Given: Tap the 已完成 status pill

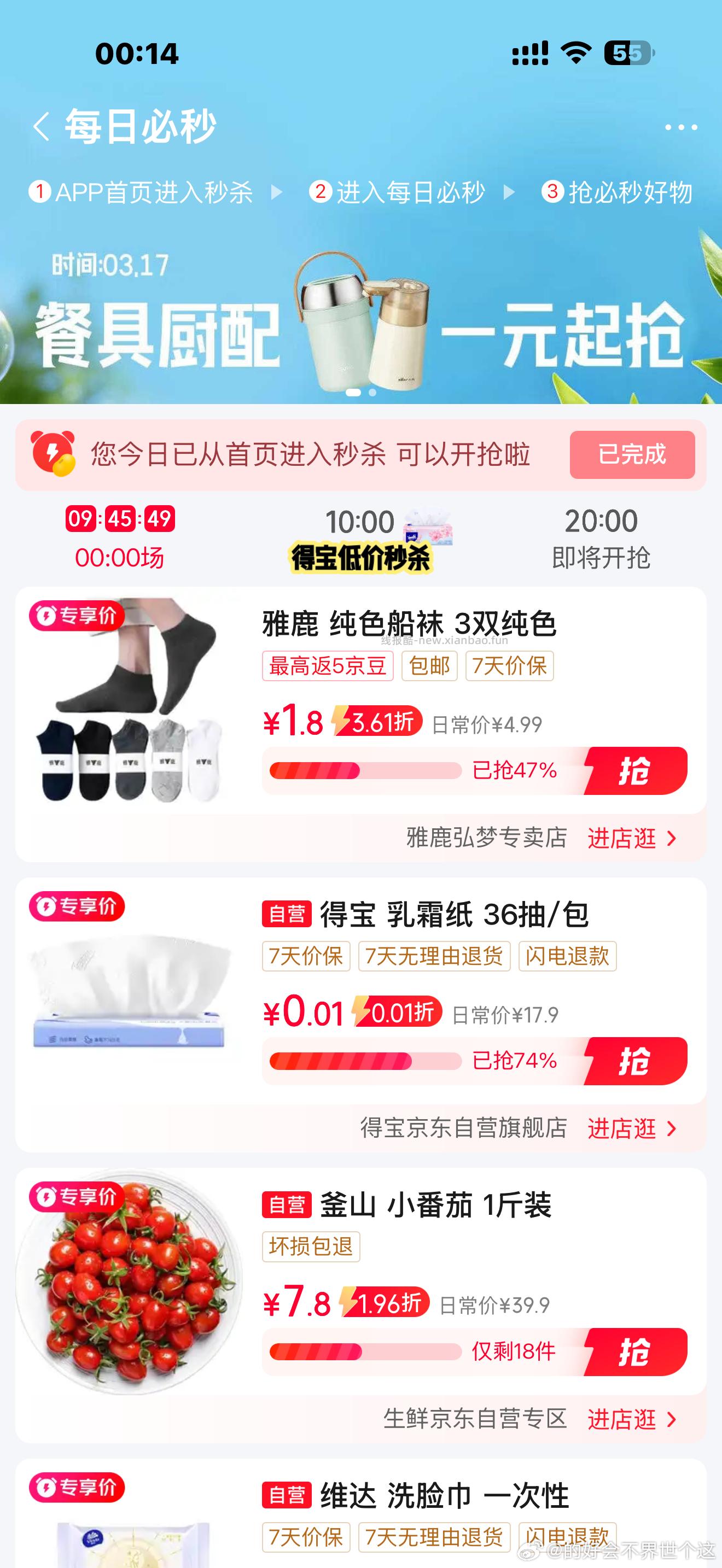Looking at the screenshot, I should pos(631,454).
